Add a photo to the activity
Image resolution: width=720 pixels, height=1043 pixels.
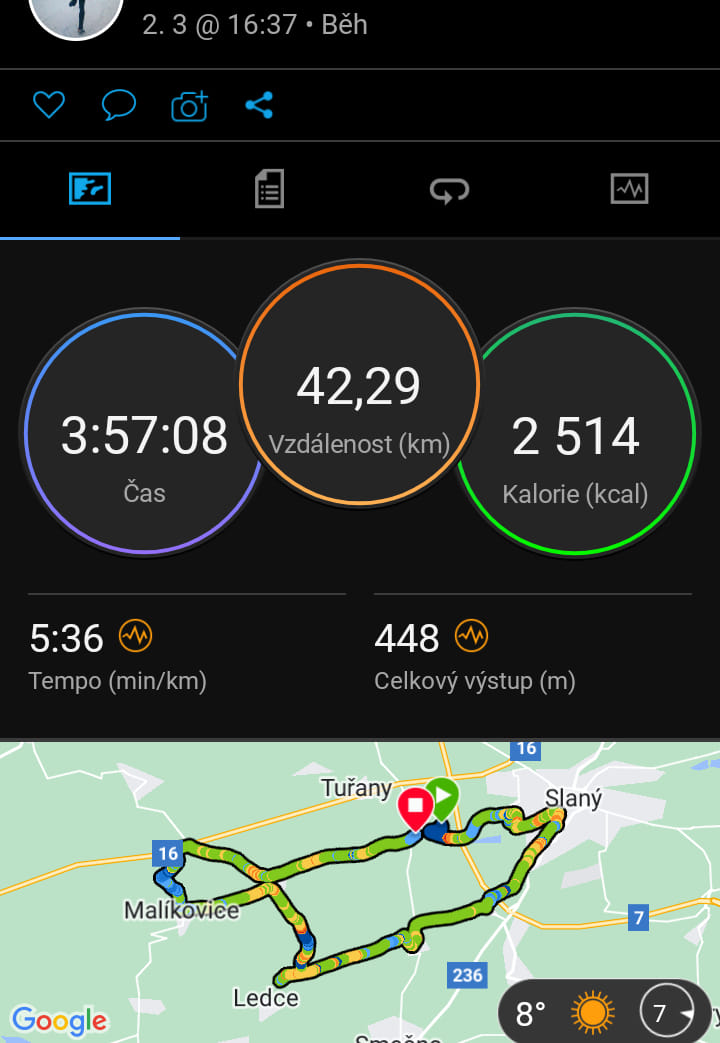(x=189, y=105)
